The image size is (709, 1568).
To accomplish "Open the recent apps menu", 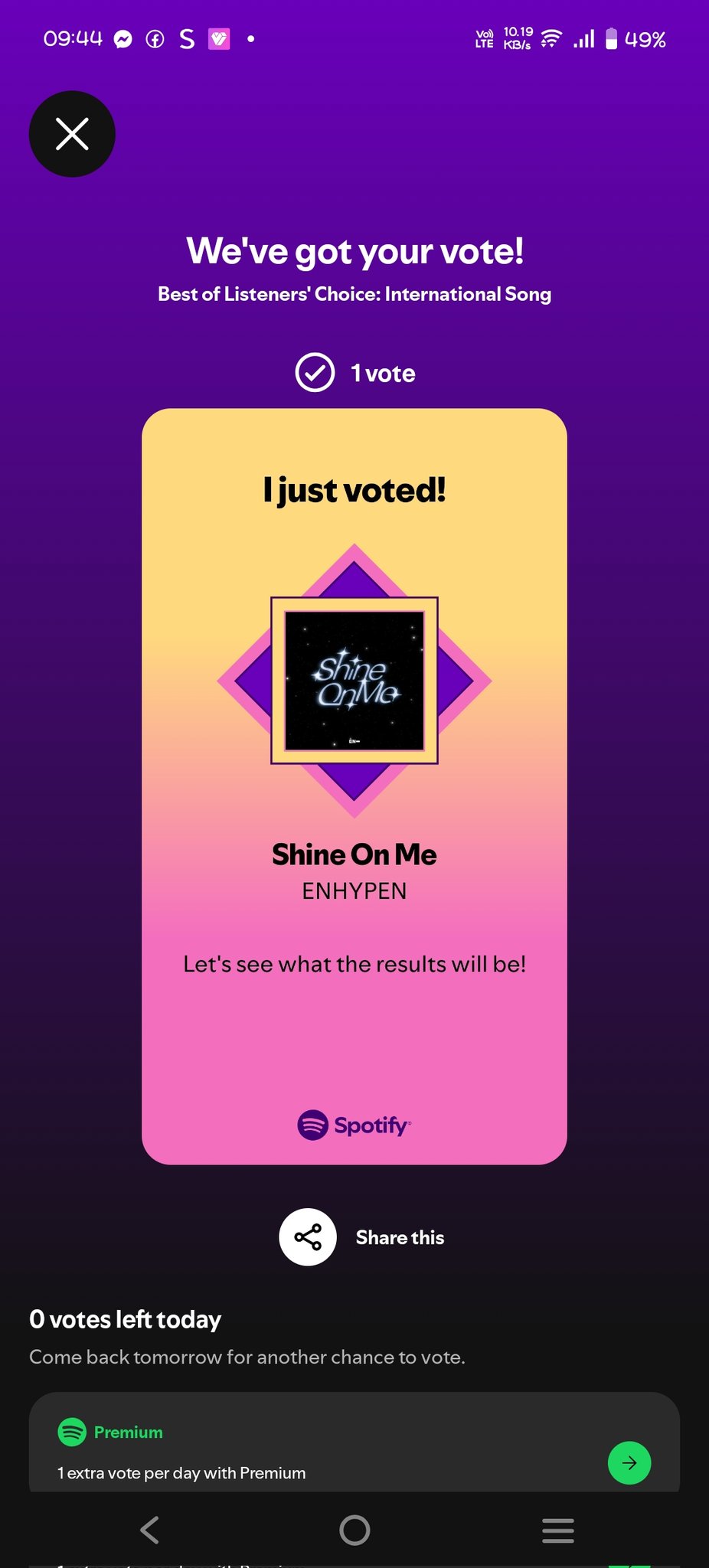I will pos(557,1530).
